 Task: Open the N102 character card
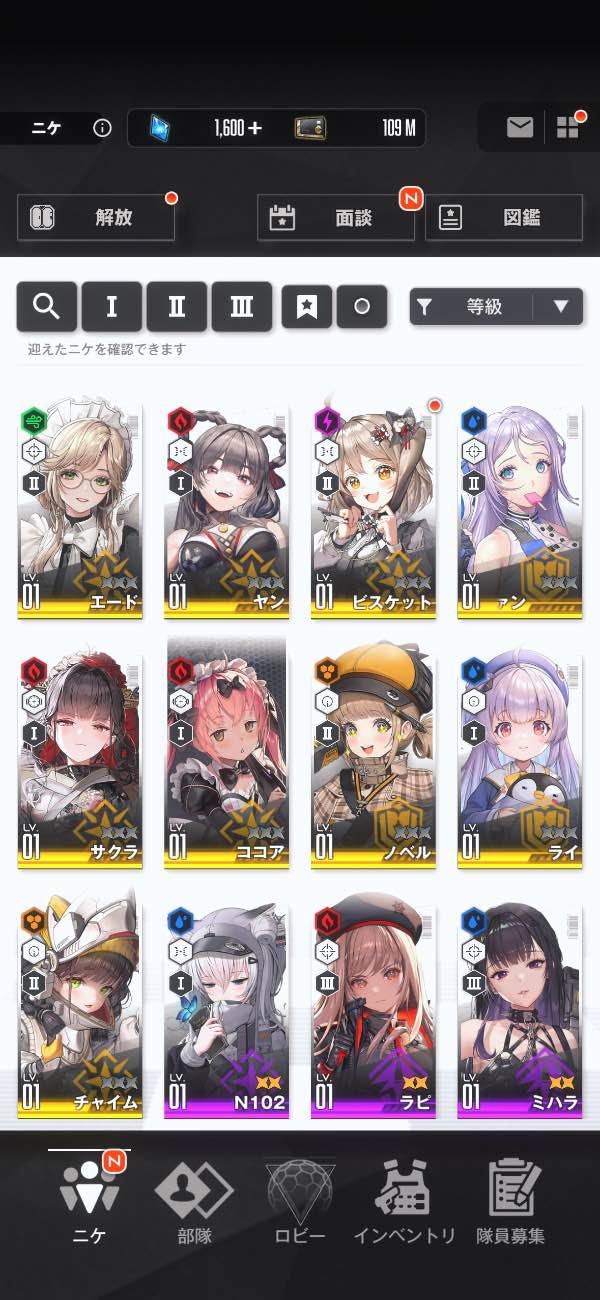click(x=226, y=1010)
